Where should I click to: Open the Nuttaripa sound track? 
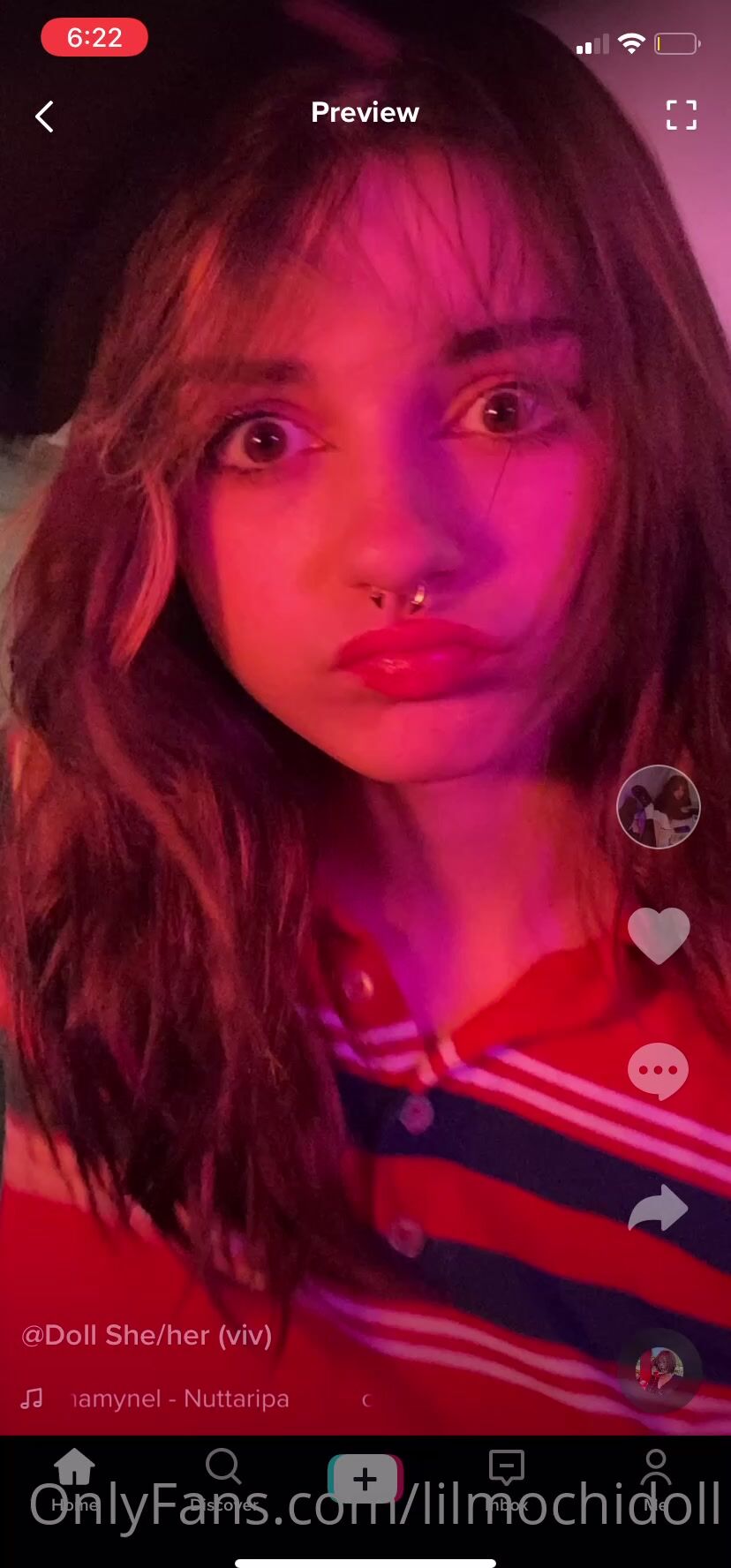(x=180, y=1398)
